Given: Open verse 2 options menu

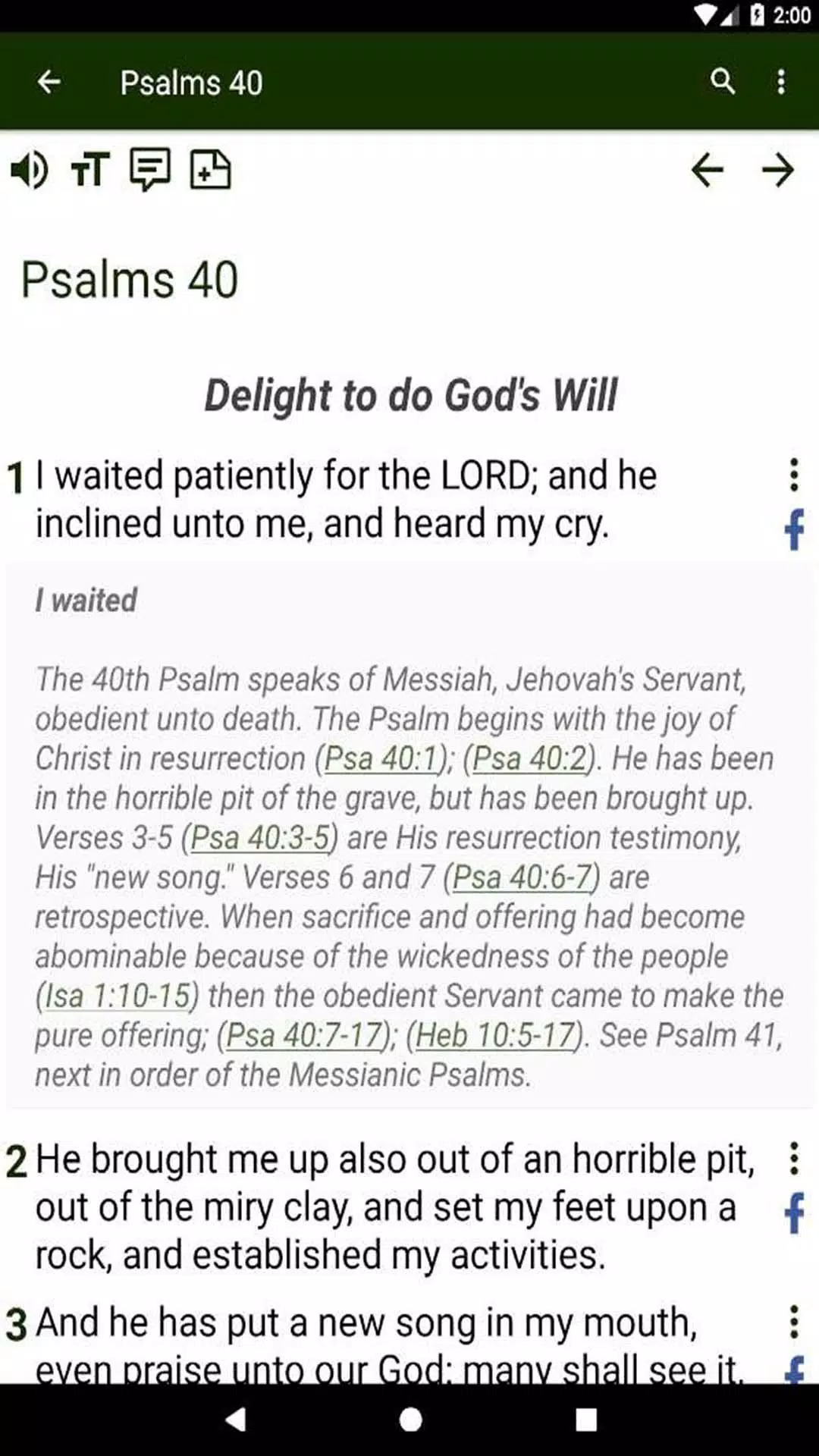Looking at the screenshot, I should [794, 1159].
